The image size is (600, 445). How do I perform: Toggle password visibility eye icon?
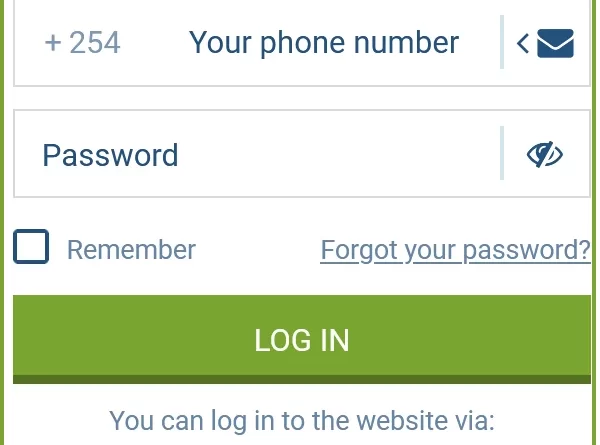click(x=545, y=154)
